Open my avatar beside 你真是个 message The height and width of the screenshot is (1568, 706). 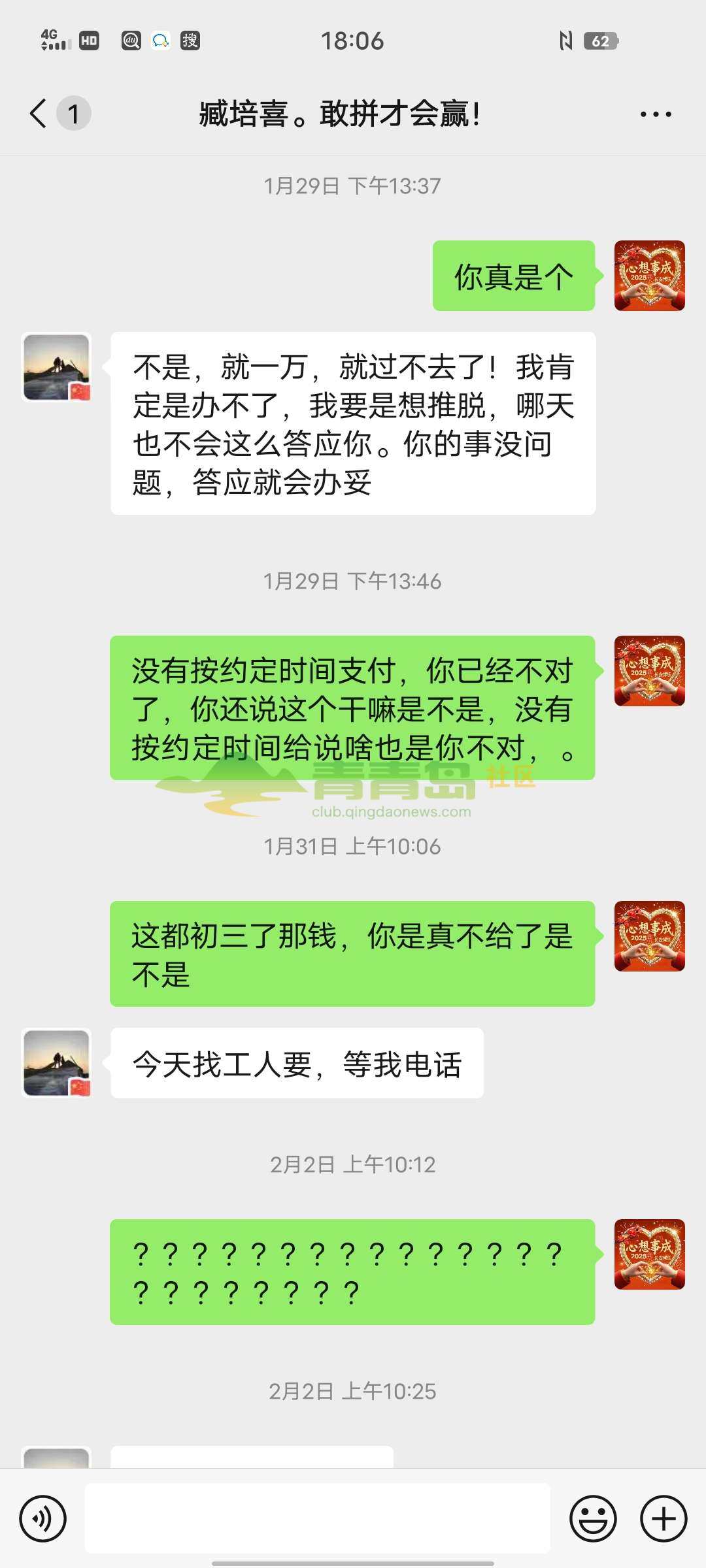click(649, 276)
